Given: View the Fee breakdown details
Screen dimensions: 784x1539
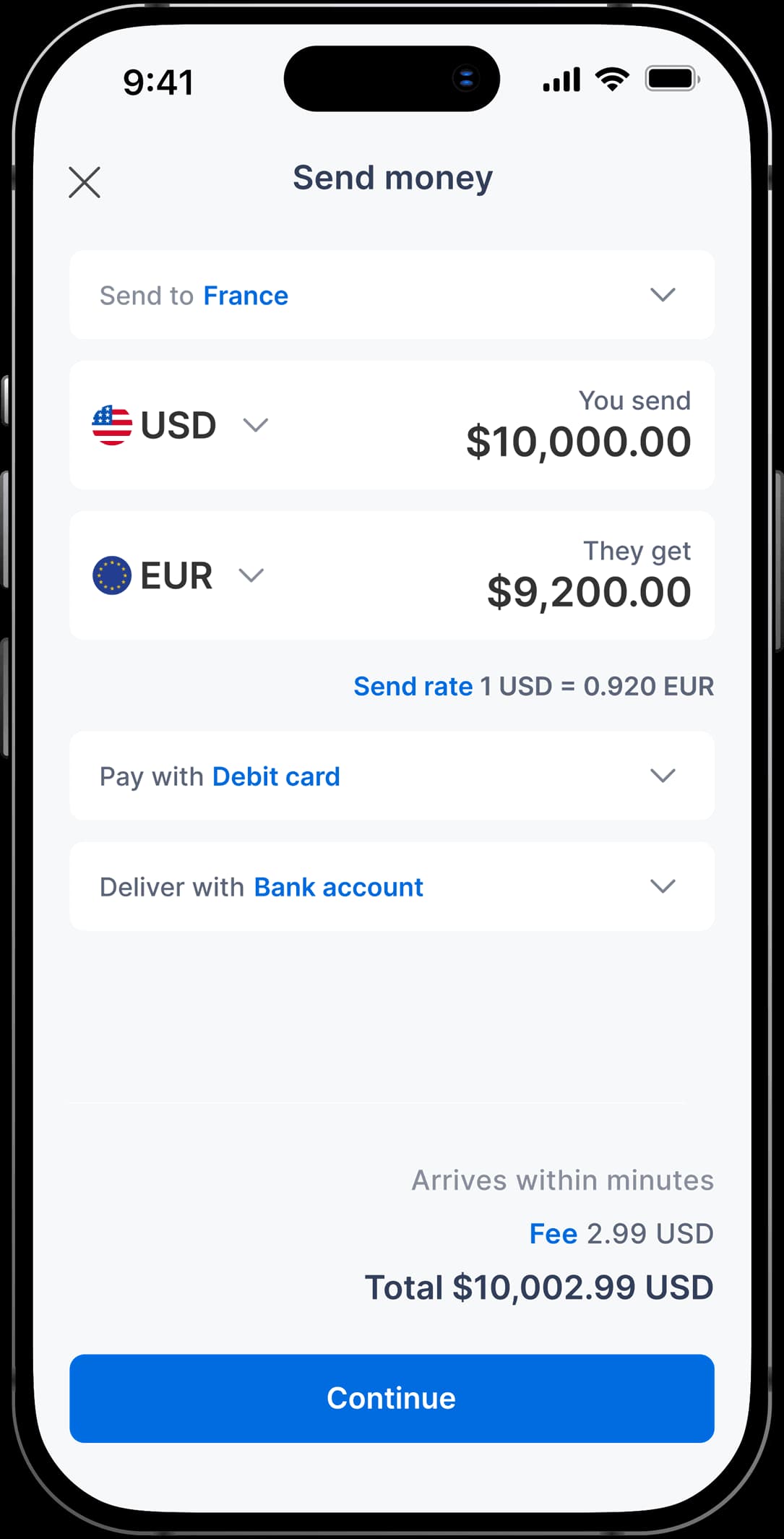Looking at the screenshot, I should point(553,1233).
